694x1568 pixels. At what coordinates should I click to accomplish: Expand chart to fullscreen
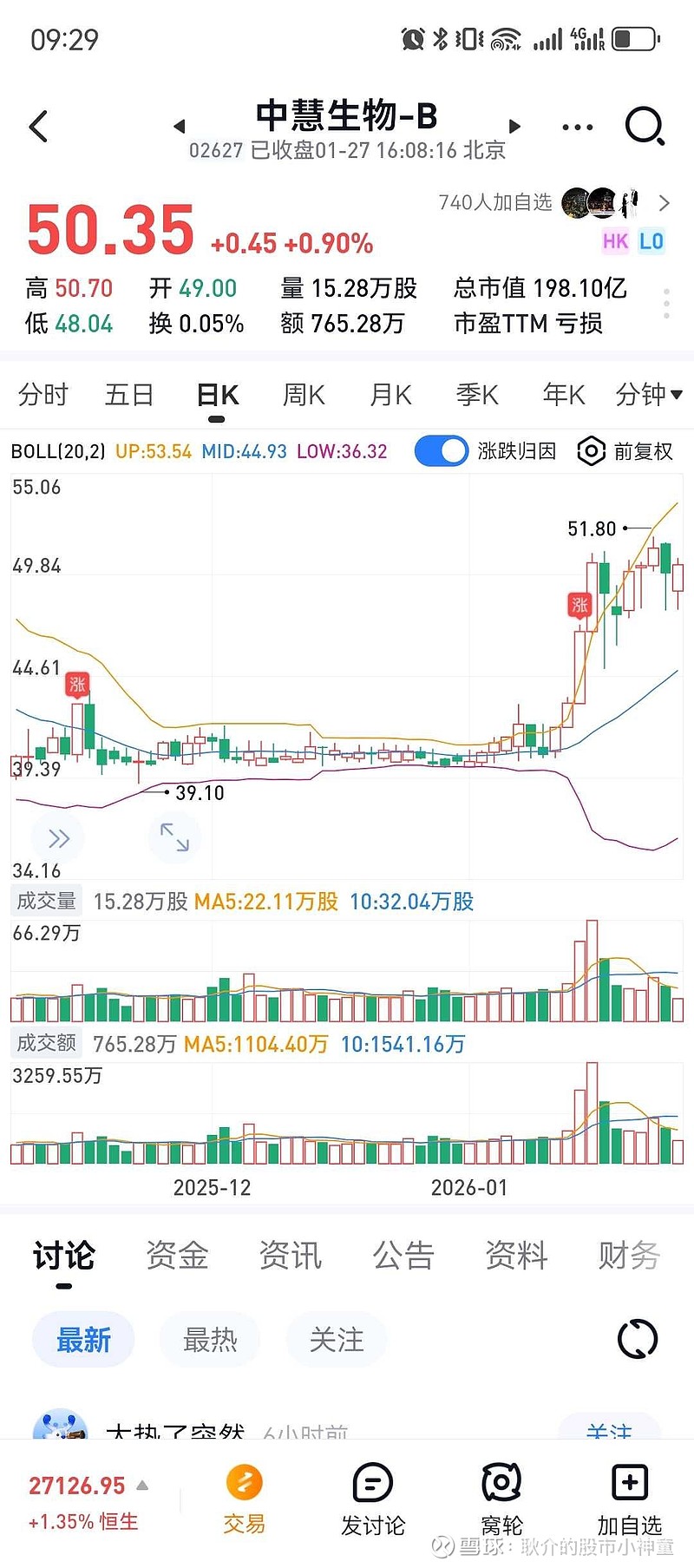point(174,837)
